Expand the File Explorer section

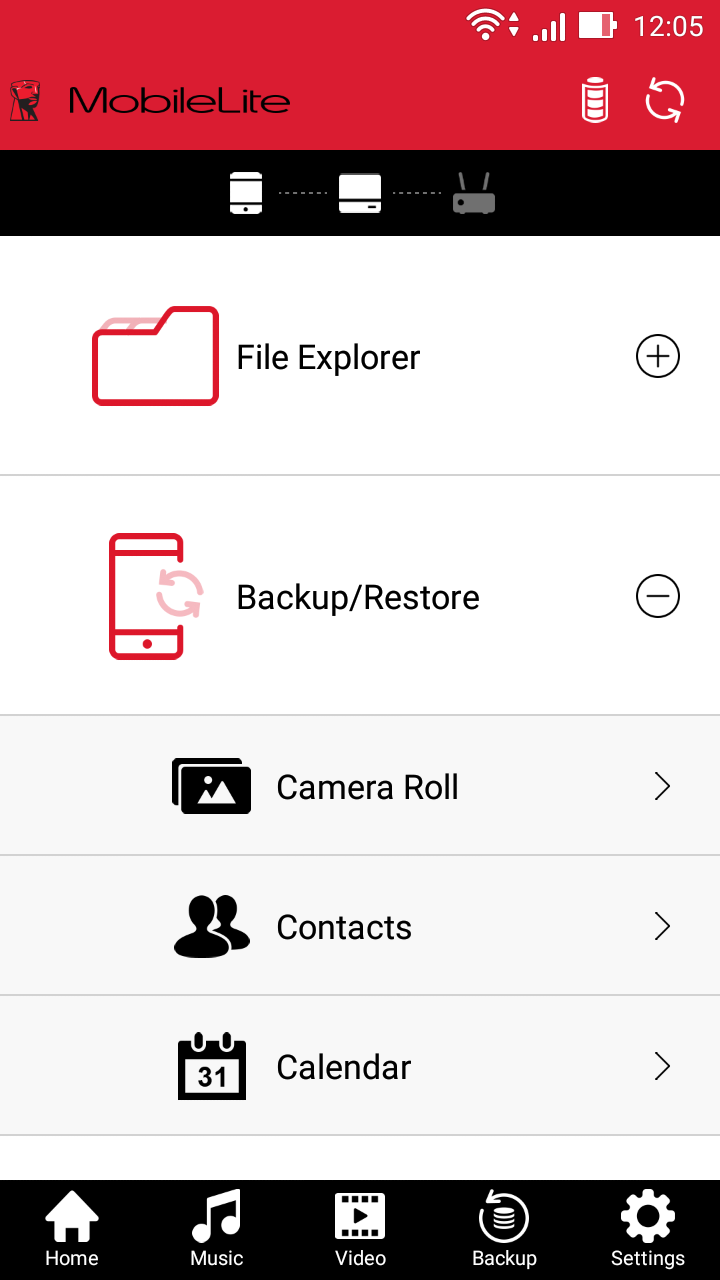[658, 356]
